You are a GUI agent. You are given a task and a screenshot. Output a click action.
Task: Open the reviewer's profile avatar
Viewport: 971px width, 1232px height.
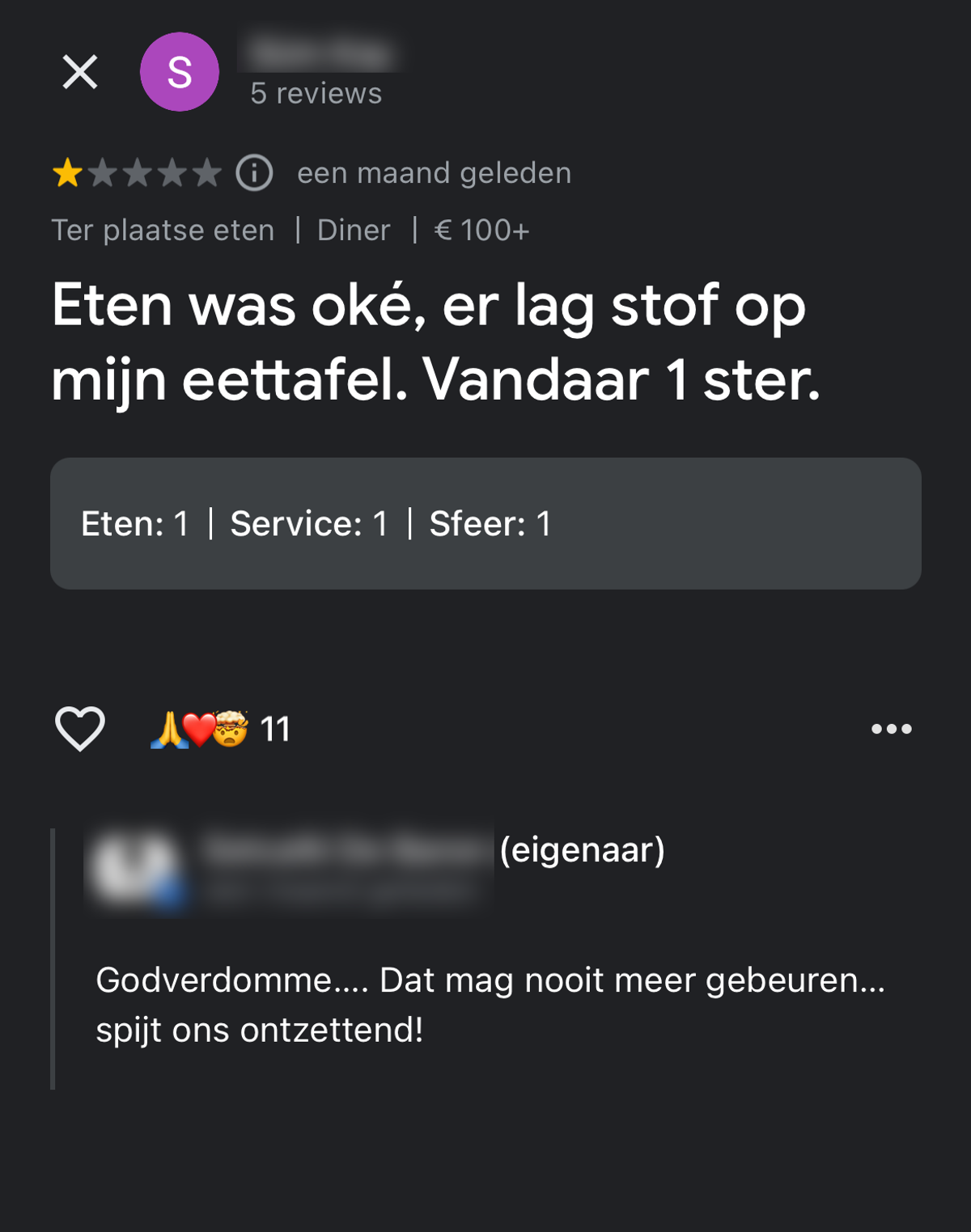pyautogui.click(x=180, y=72)
